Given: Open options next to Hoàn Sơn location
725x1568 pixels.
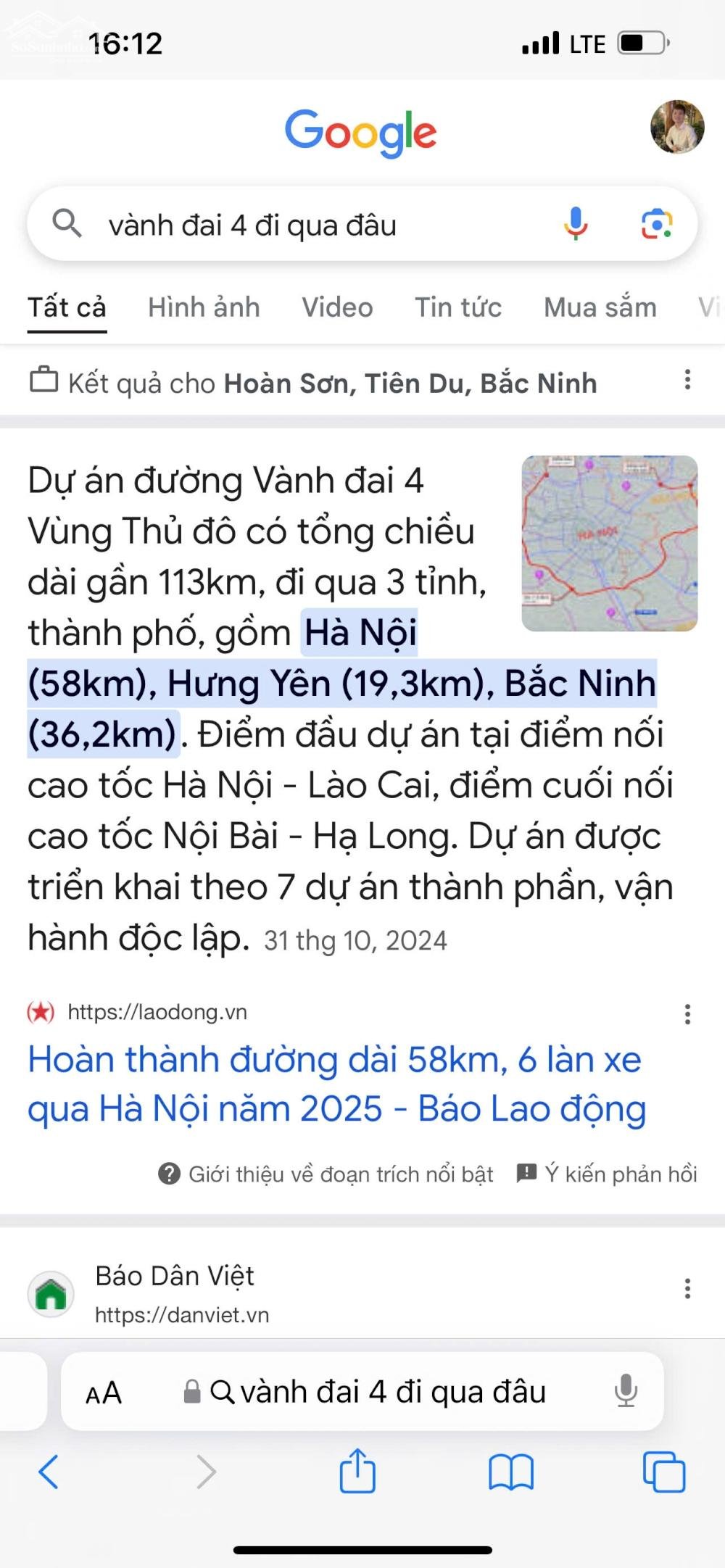Looking at the screenshot, I should point(687,380).
